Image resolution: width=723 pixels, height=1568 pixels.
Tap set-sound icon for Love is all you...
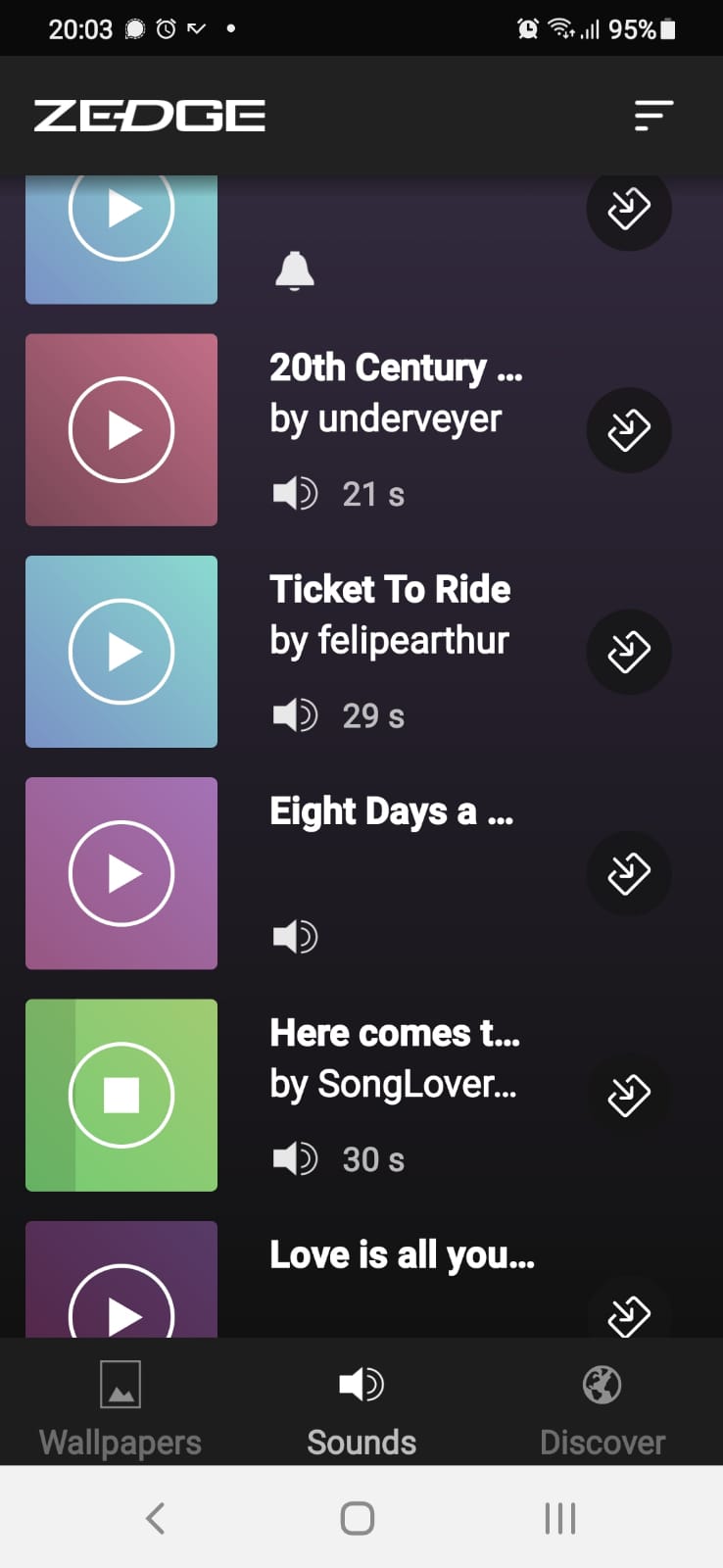click(x=628, y=1314)
